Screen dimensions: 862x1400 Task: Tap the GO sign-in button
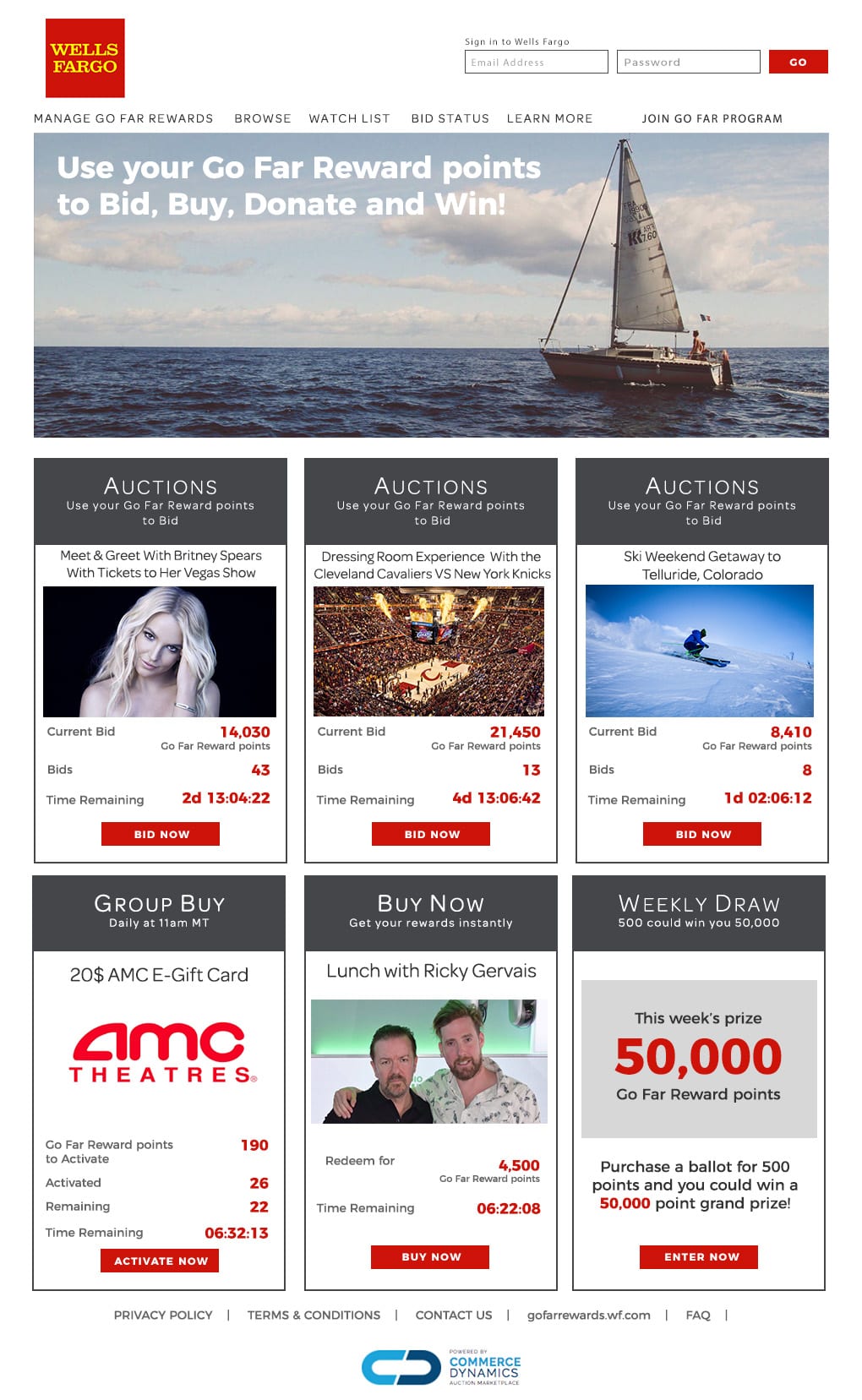[798, 62]
